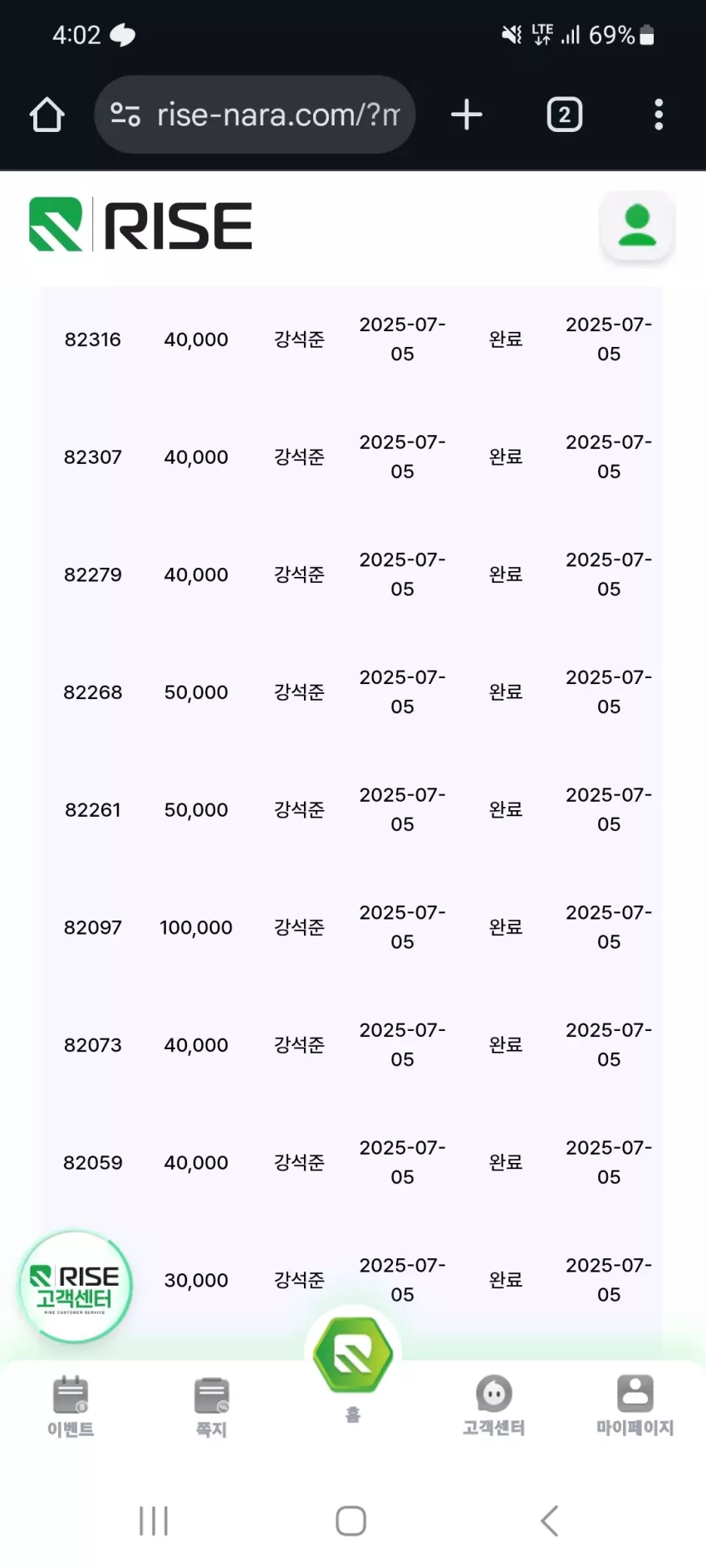706x1568 pixels.
Task: Tap the rise-nara.com address bar
Action: coord(255,115)
